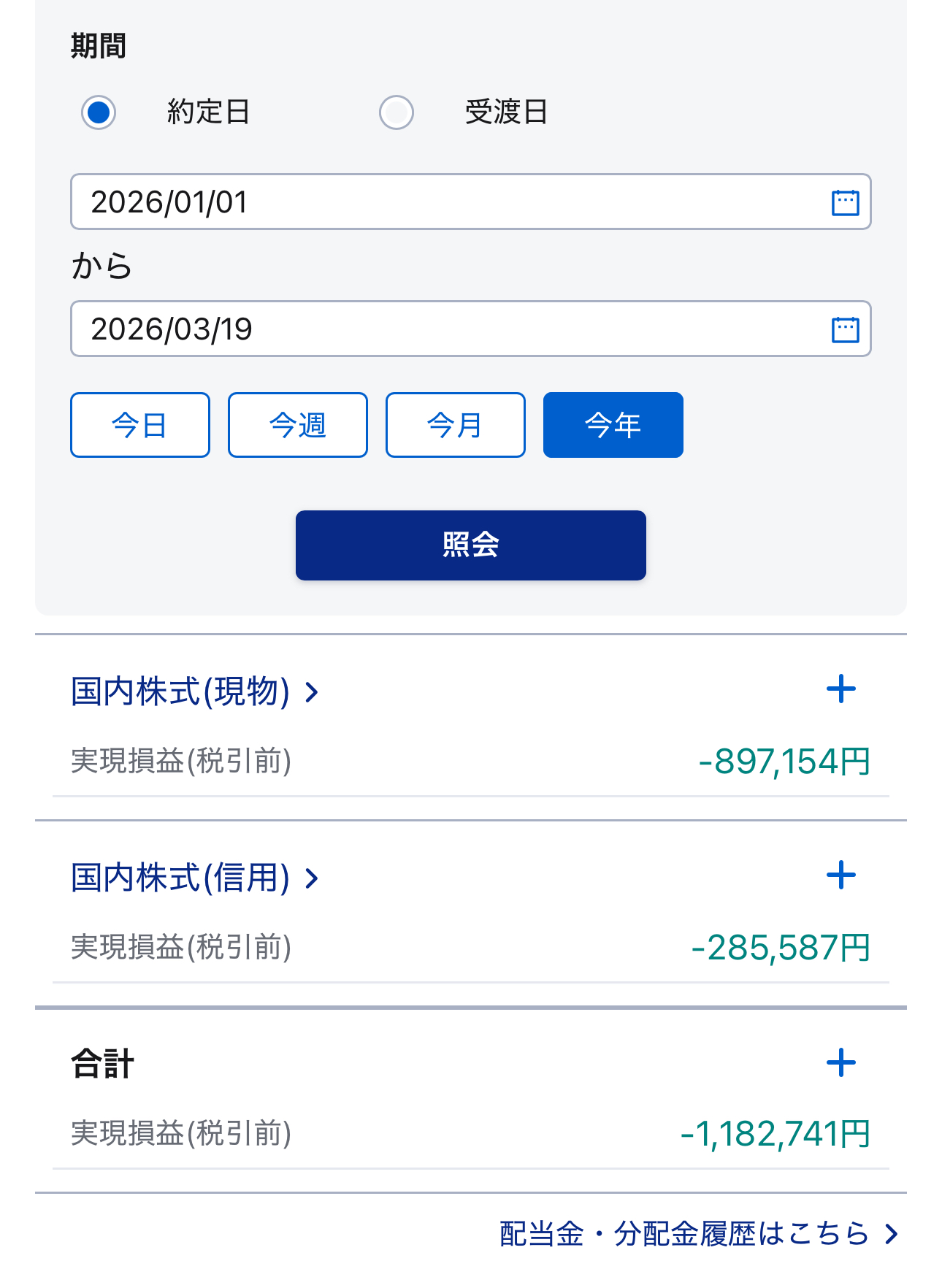Edit the end date field 2026/03/19
Viewport: 942px width, 1288px height.
pos(438,329)
